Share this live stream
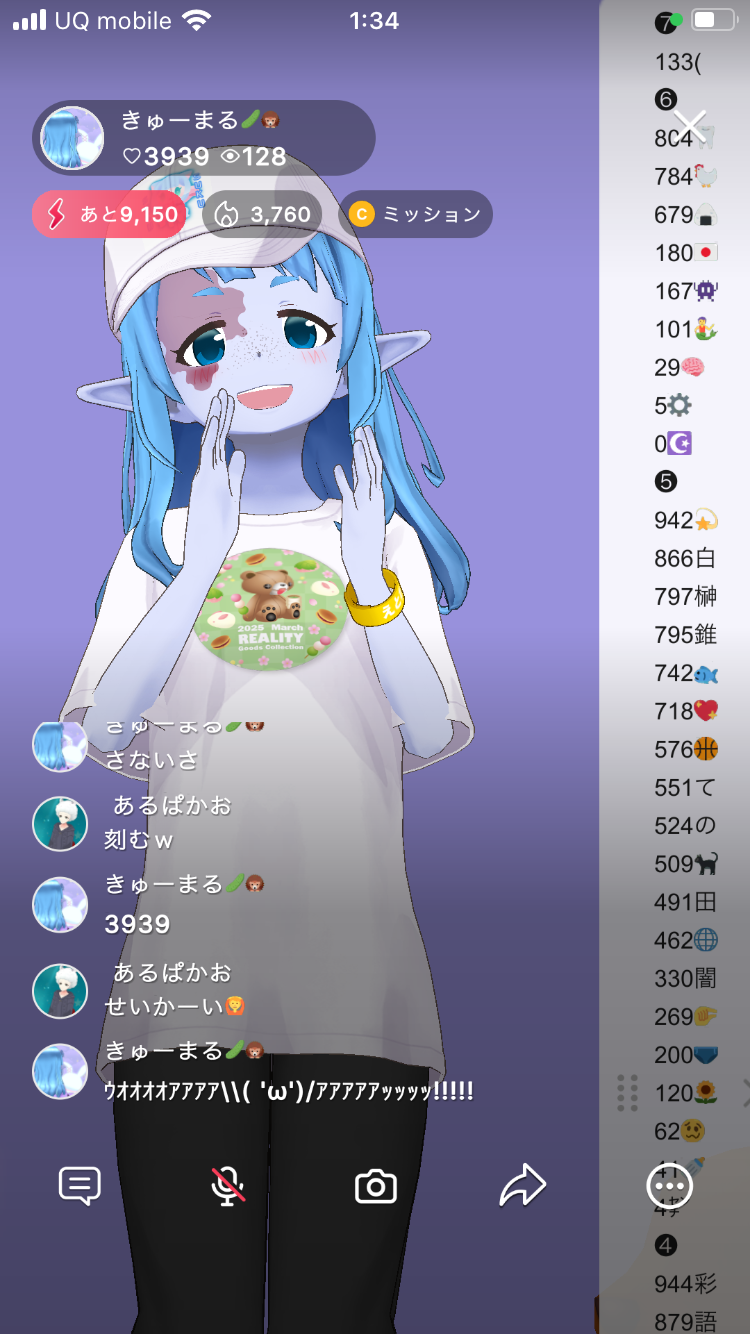This screenshot has width=750, height=1334. 523,1186
